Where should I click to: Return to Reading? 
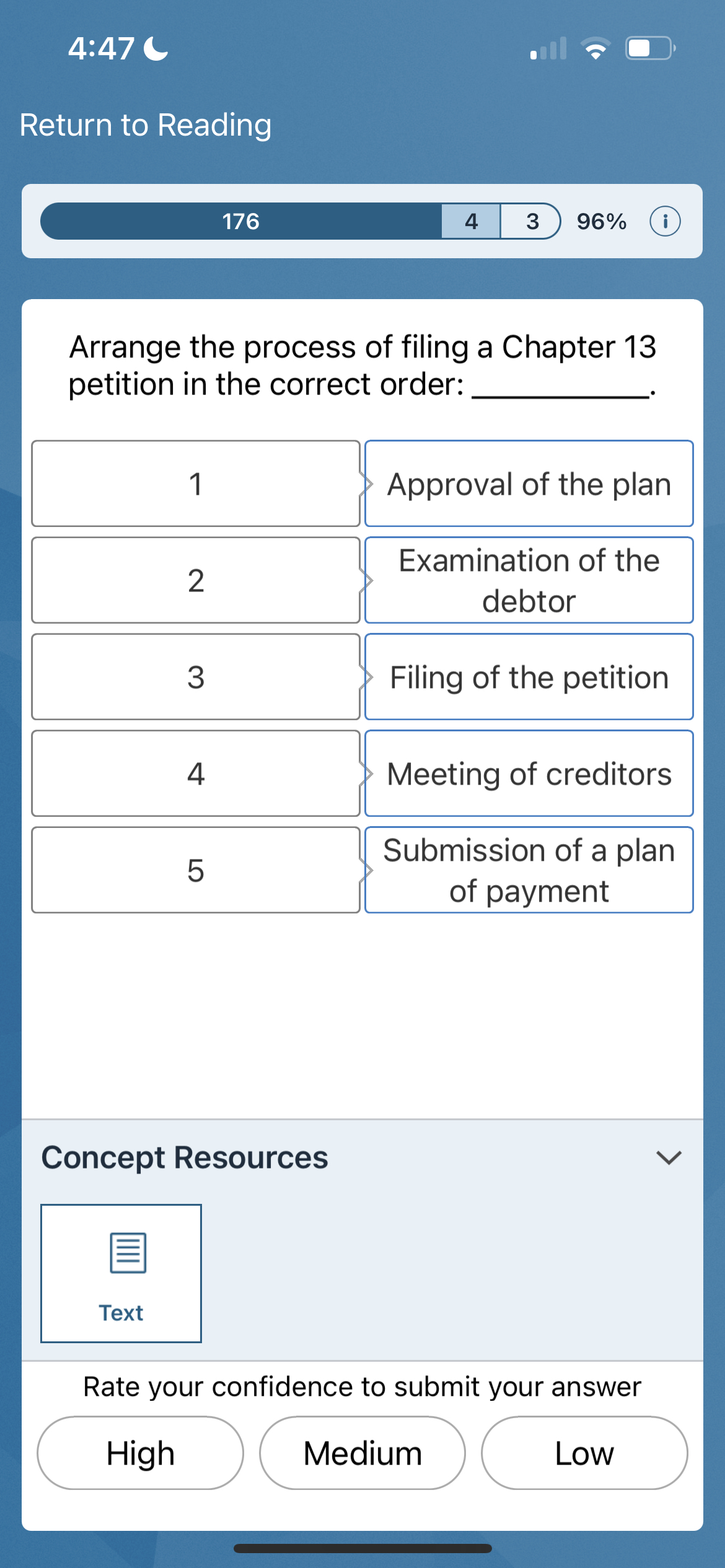146,125
